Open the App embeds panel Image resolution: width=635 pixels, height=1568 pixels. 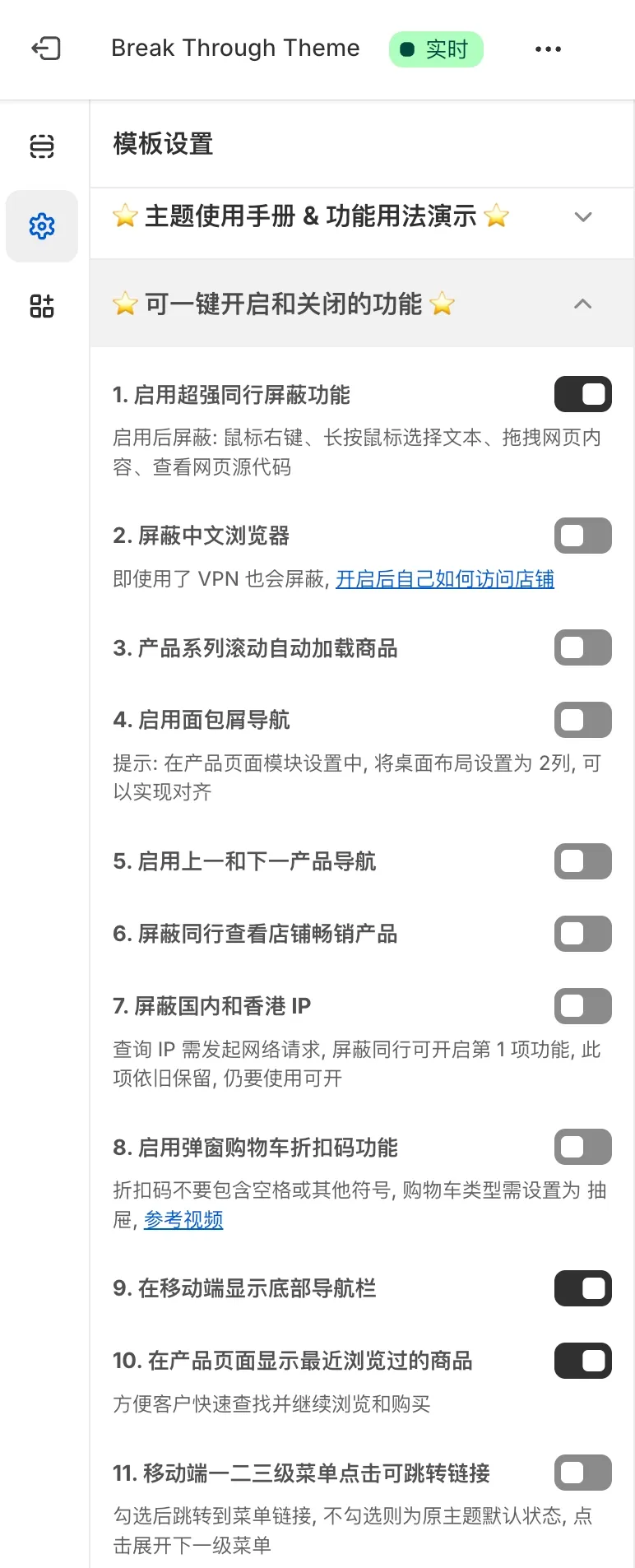(x=41, y=305)
